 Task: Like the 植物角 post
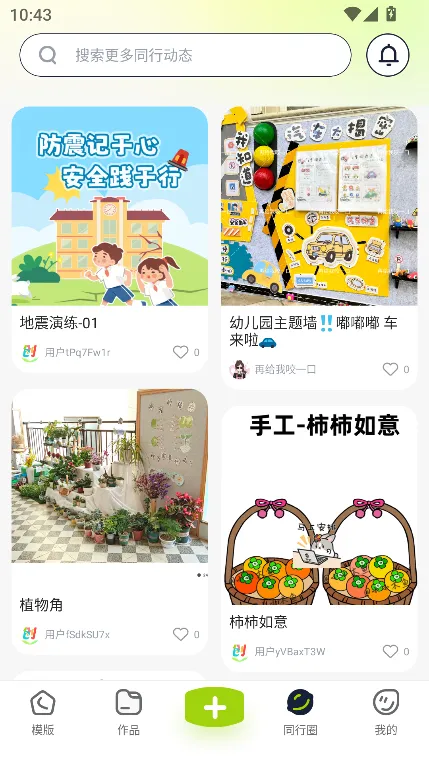(180, 634)
